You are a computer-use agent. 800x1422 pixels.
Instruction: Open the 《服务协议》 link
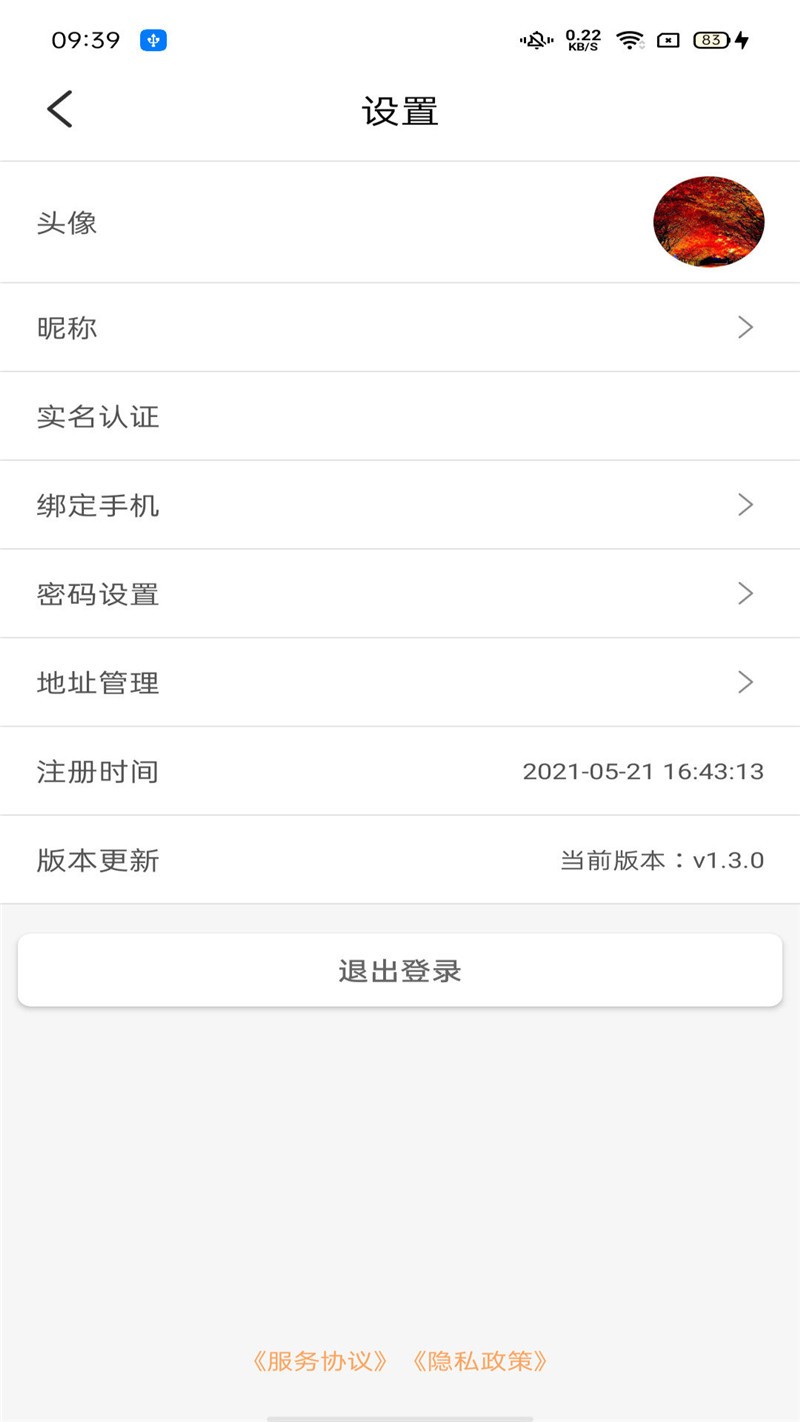[318, 1359]
